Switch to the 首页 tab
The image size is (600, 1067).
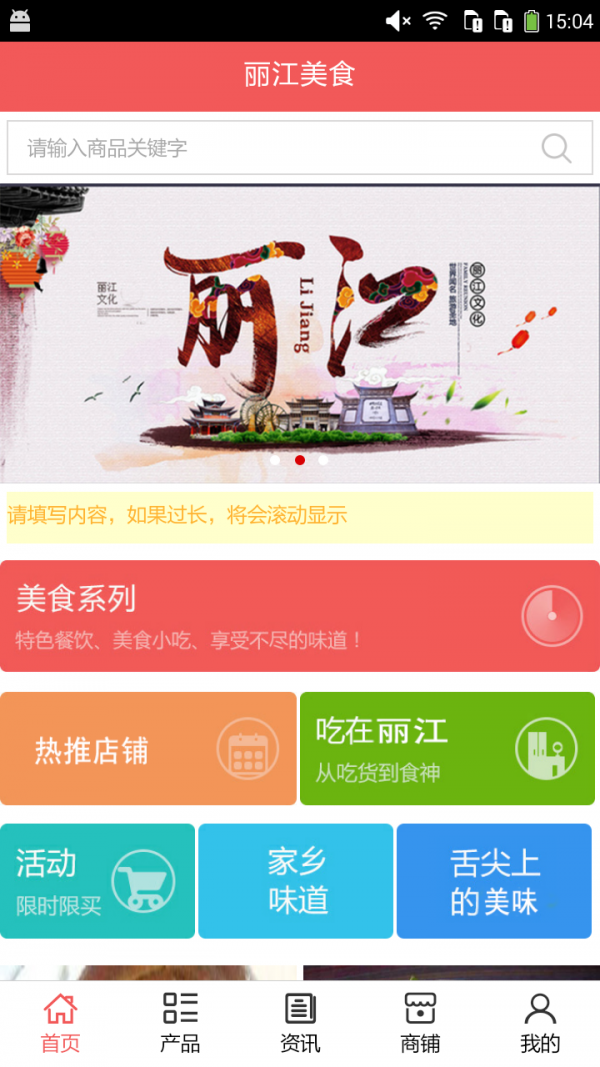coord(60,1023)
